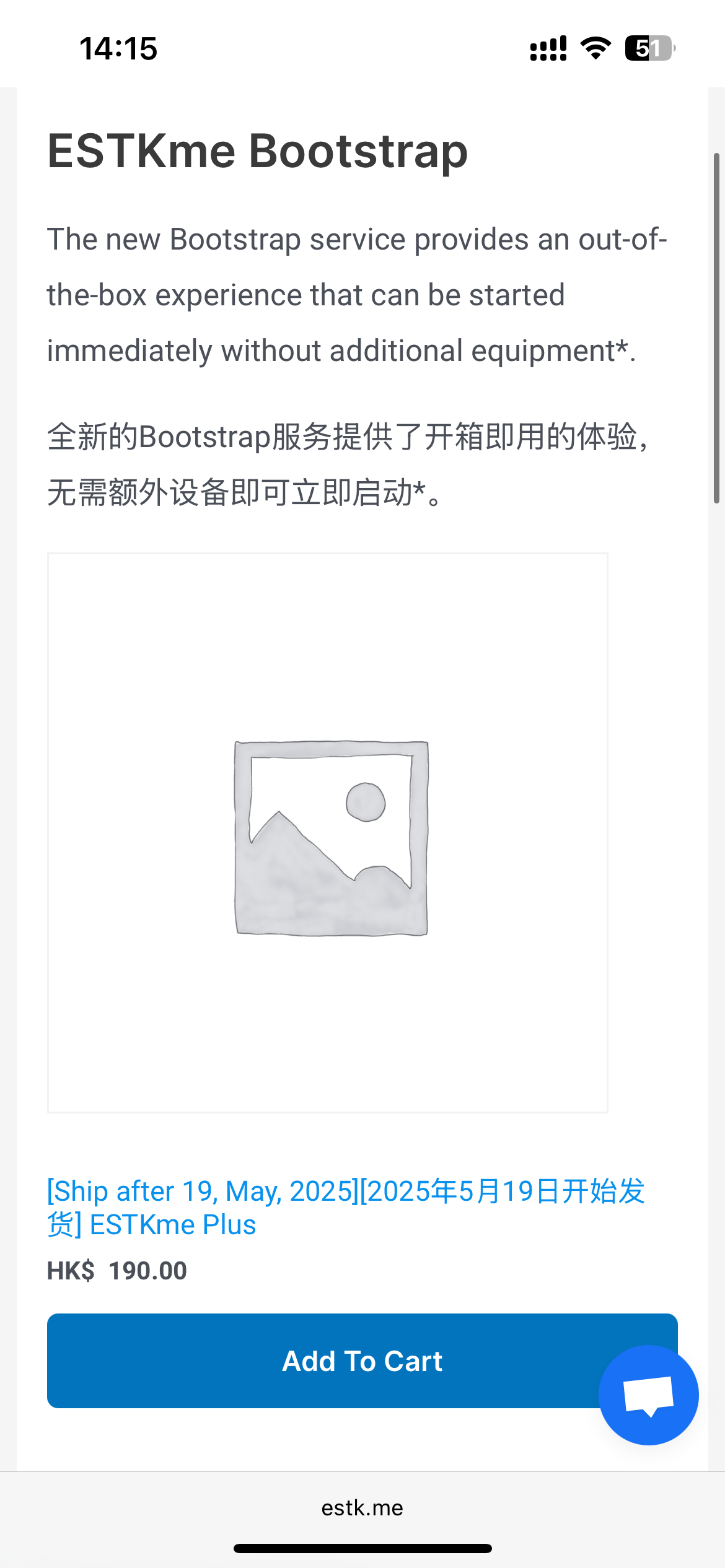The image size is (725, 1568).
Task: Tap the estk.me address bar
Action: (x=362, y=1508)
